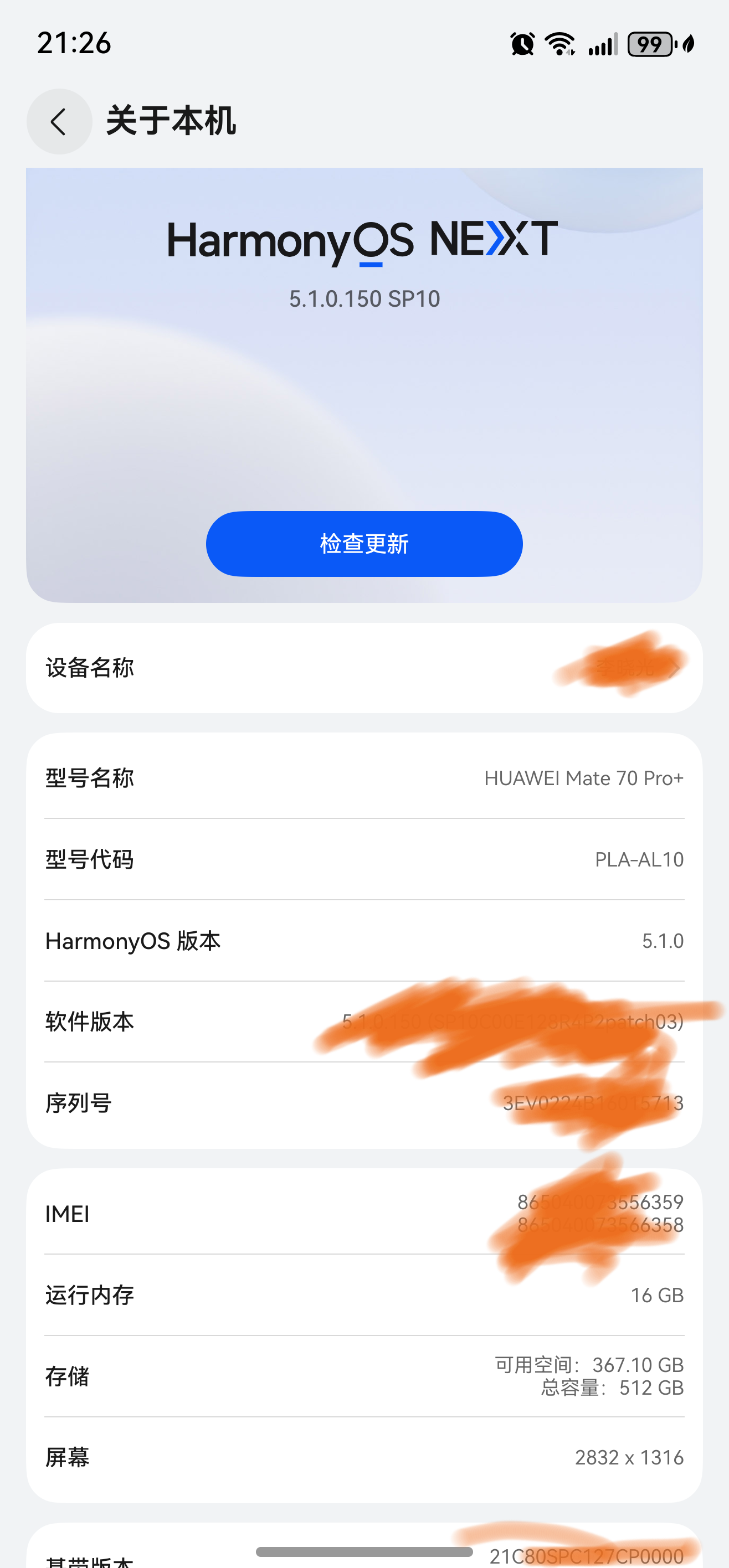
Task: Tap the back arrow navigation icon
Action: [x=59, y=121]
